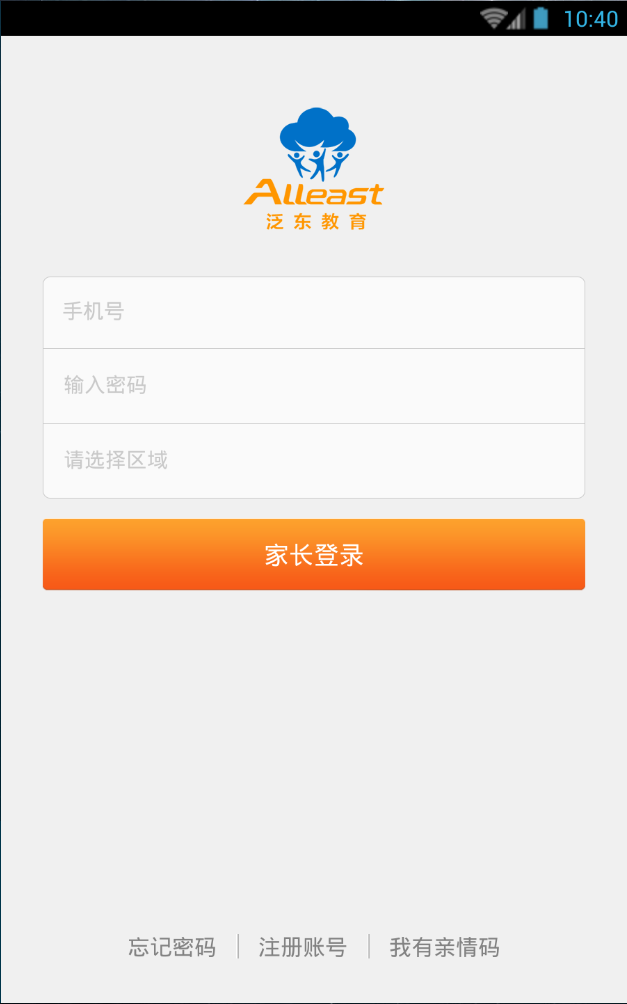
Task: Tap the 家长登录 login button
Action: 313,555
